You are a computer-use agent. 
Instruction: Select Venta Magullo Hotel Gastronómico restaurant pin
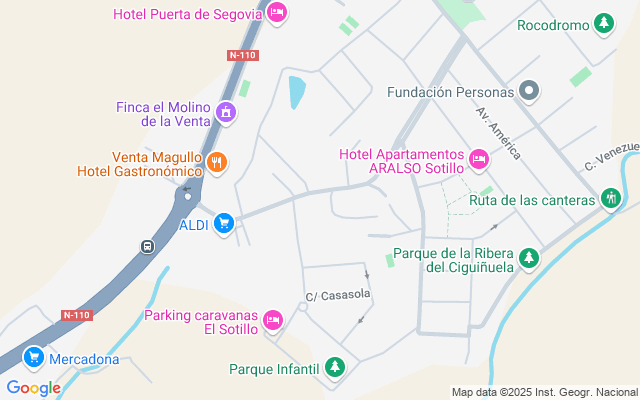217,162
